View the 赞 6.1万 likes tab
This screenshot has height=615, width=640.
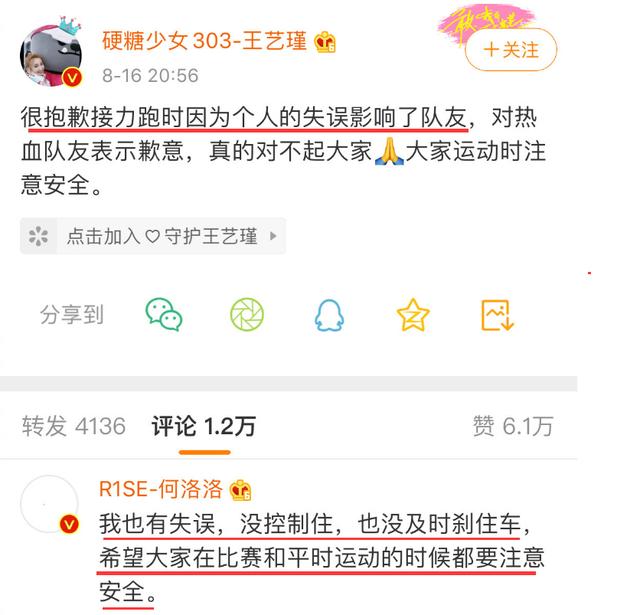pyautogui.click(x=512, y=427)
